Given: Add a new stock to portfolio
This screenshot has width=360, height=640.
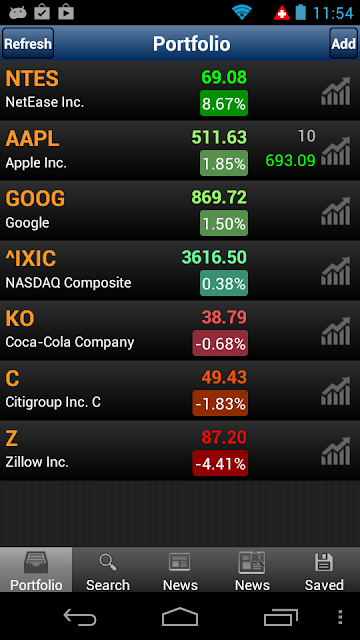Looking at the screenshot, I should (x=343, y=43).
